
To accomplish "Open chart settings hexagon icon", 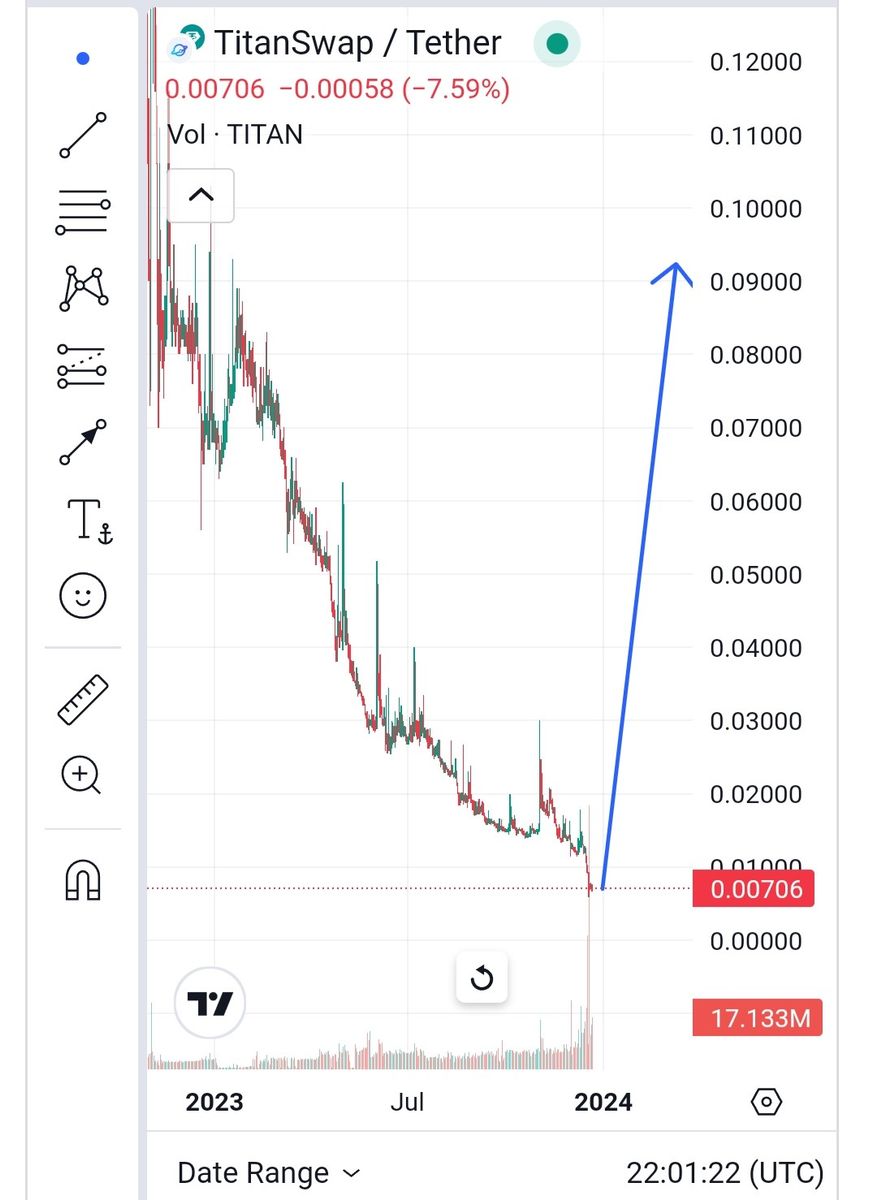I will (765, 1102).
